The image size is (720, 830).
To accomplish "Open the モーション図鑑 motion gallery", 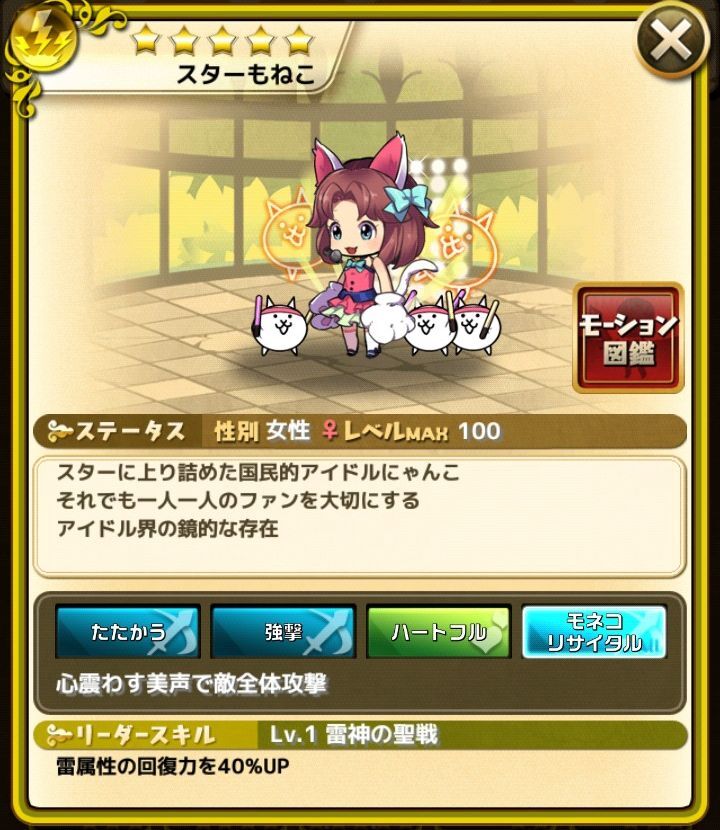I will tap(628, 337).
